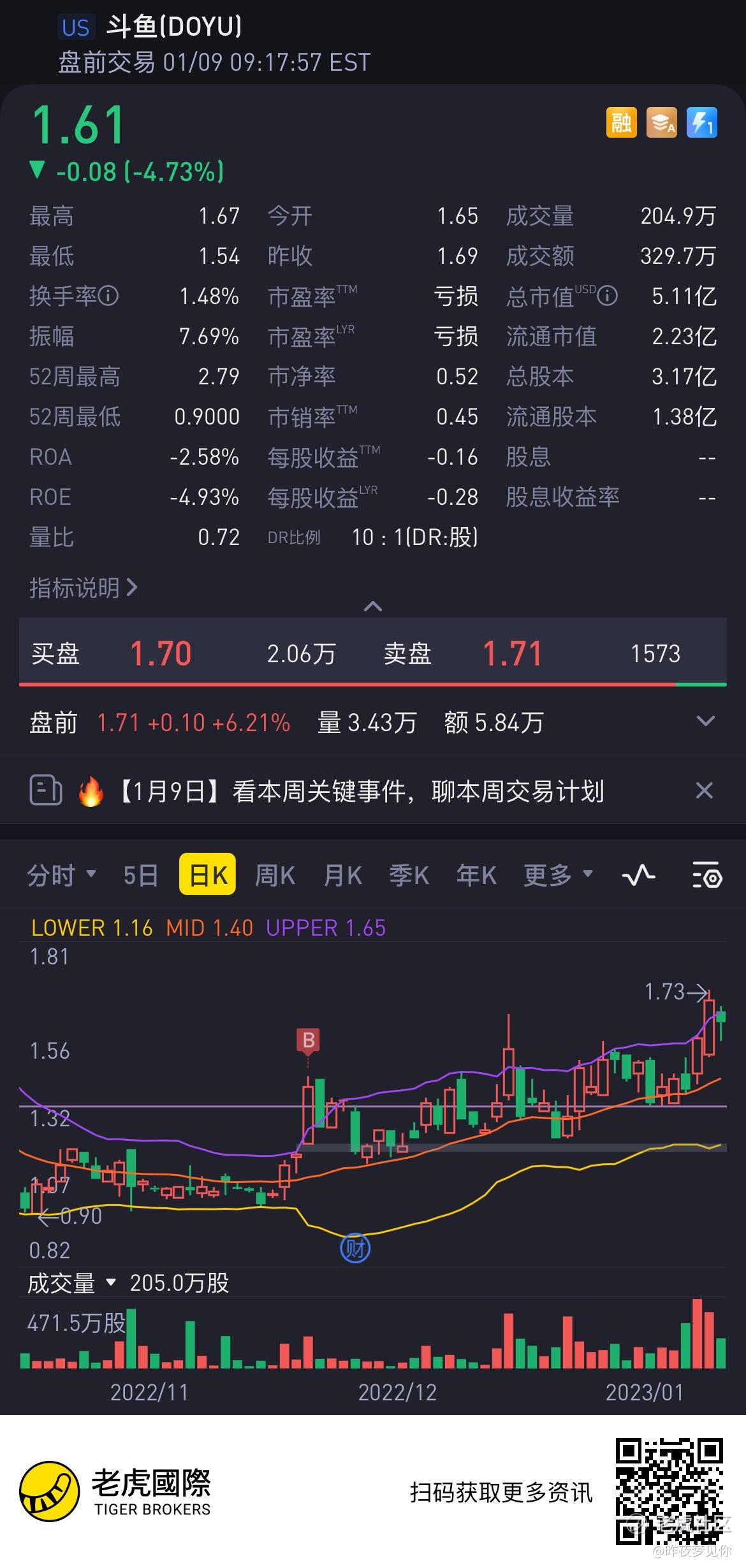Open the 成交量 indicator dropdown
This screenshot has width=746, height=1568.
(x=71, y=1282)
